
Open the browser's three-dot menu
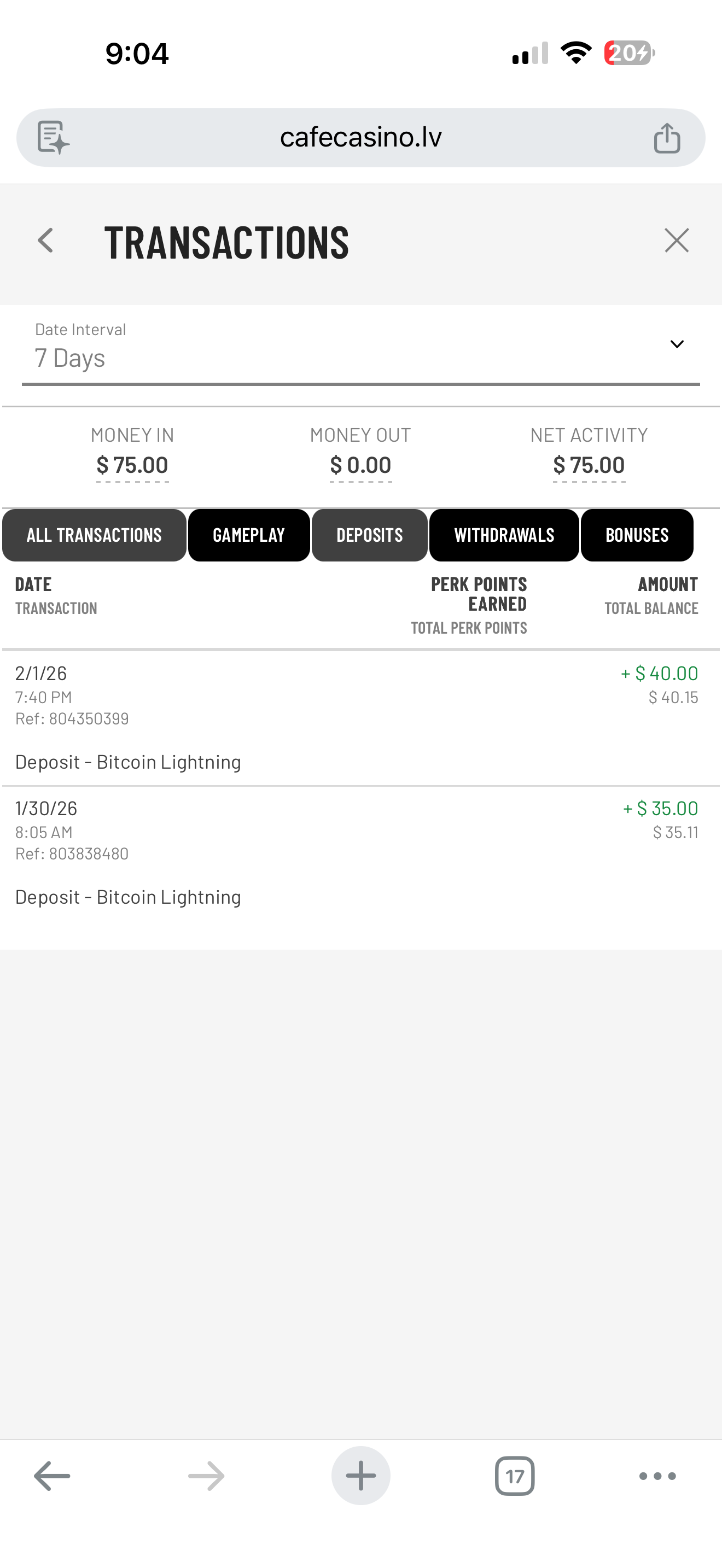click(657, 1476)
